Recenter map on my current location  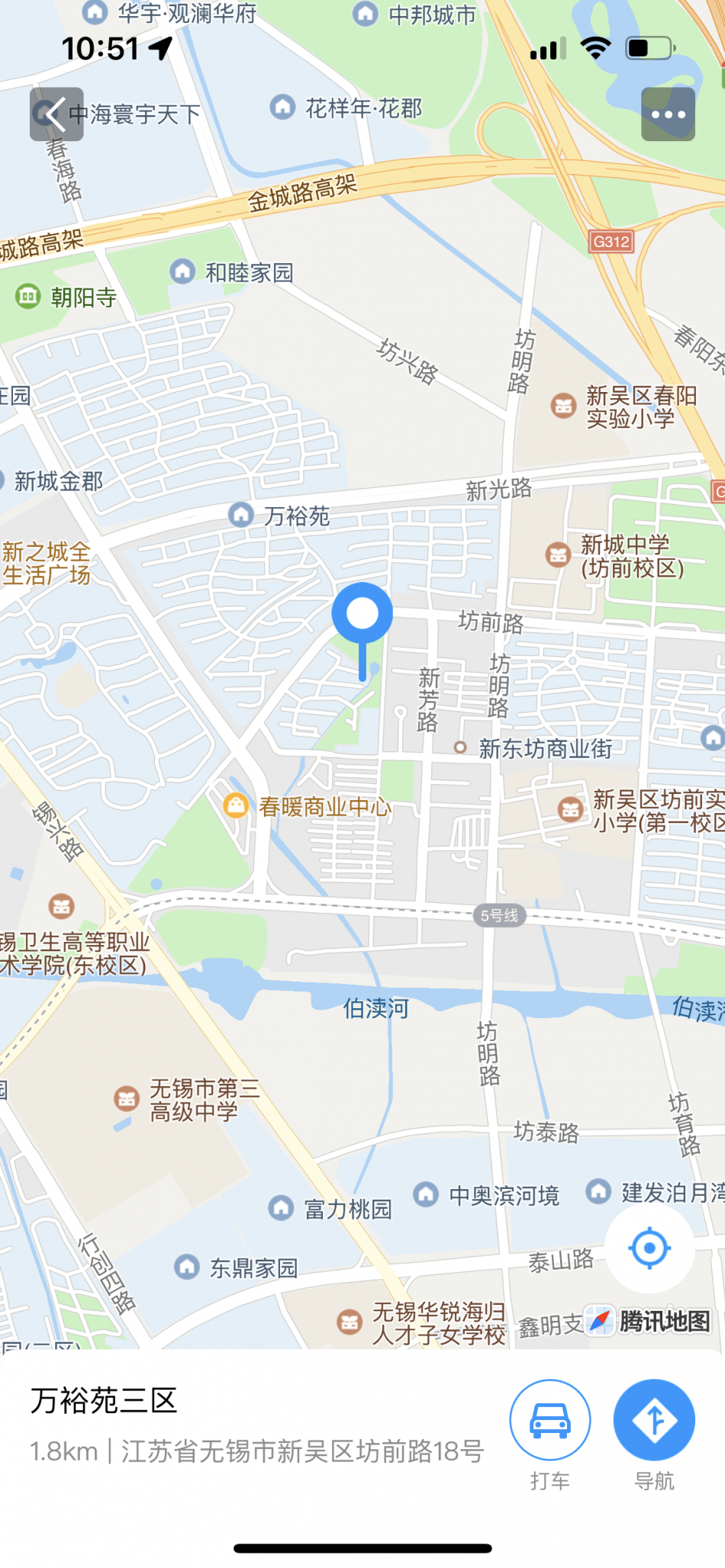click(649, 1248)
